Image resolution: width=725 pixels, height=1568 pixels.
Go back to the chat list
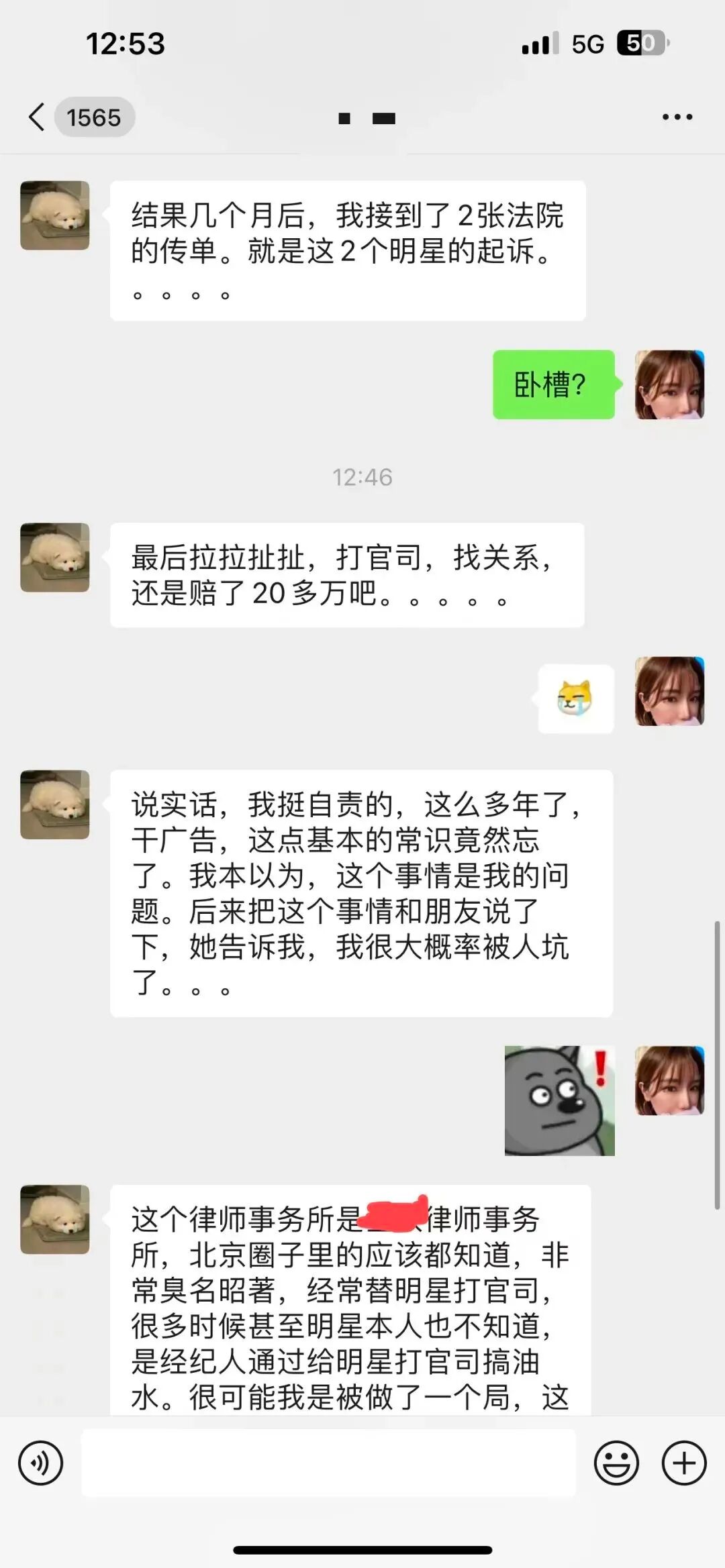click(x=37, y=117)
